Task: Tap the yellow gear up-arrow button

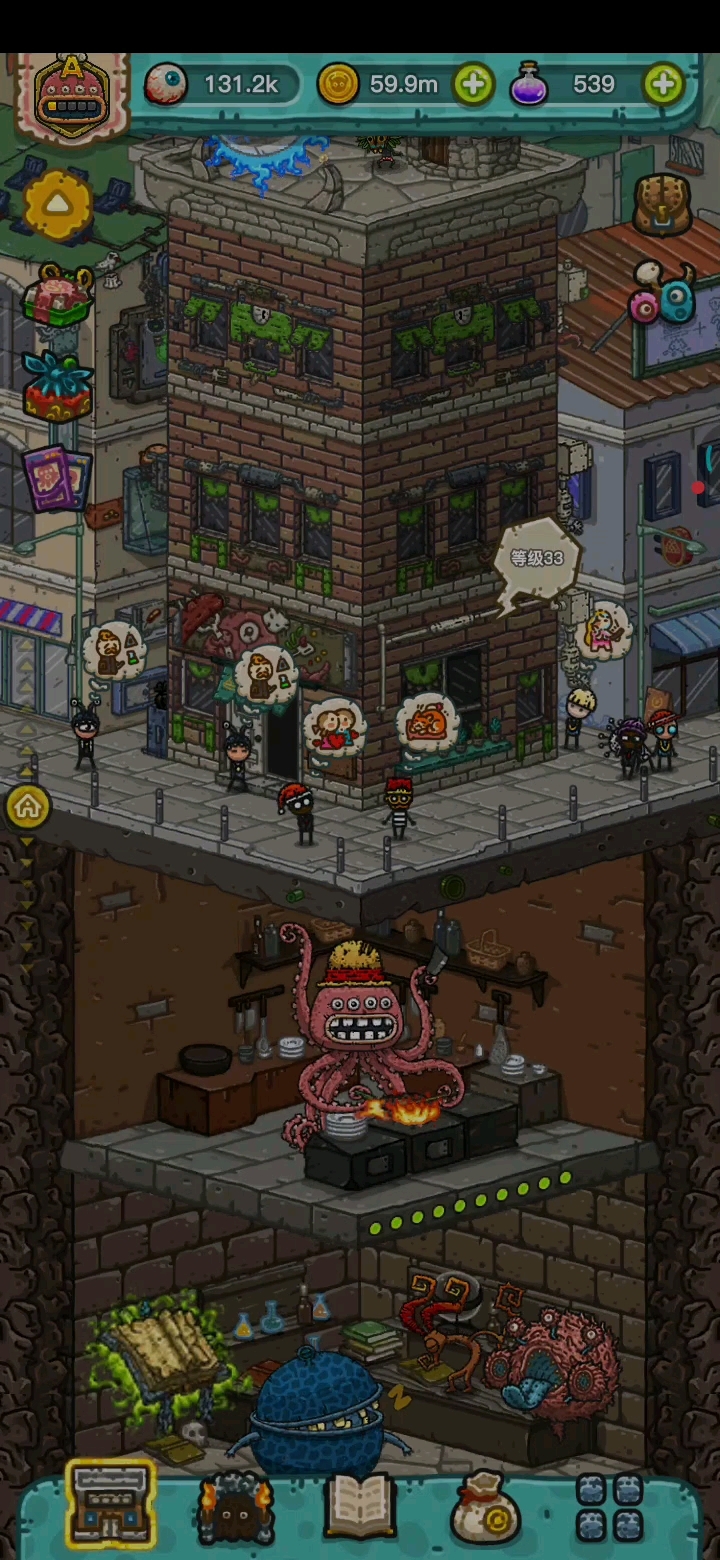Action: (58, 204)
